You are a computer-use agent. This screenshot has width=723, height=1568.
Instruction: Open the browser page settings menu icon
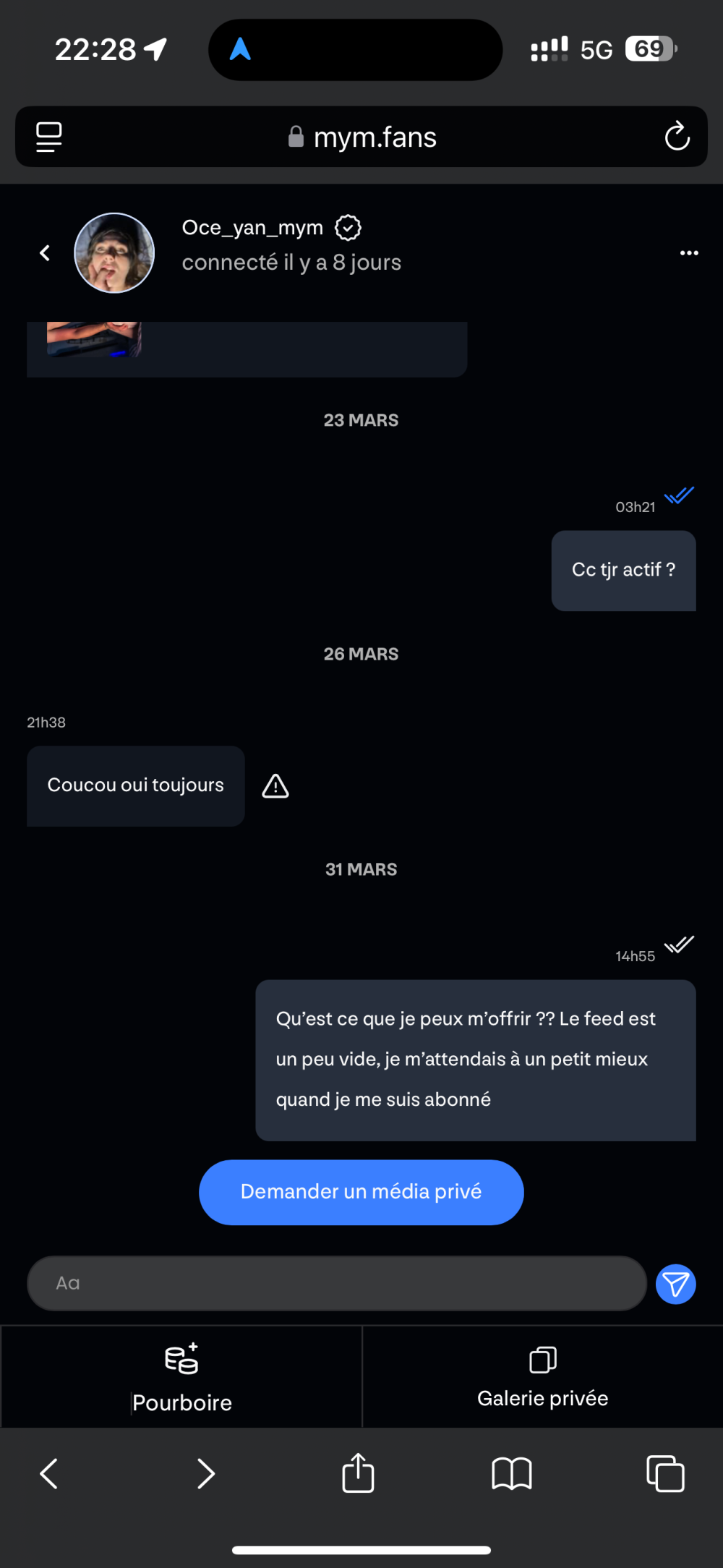click(49, 136)
